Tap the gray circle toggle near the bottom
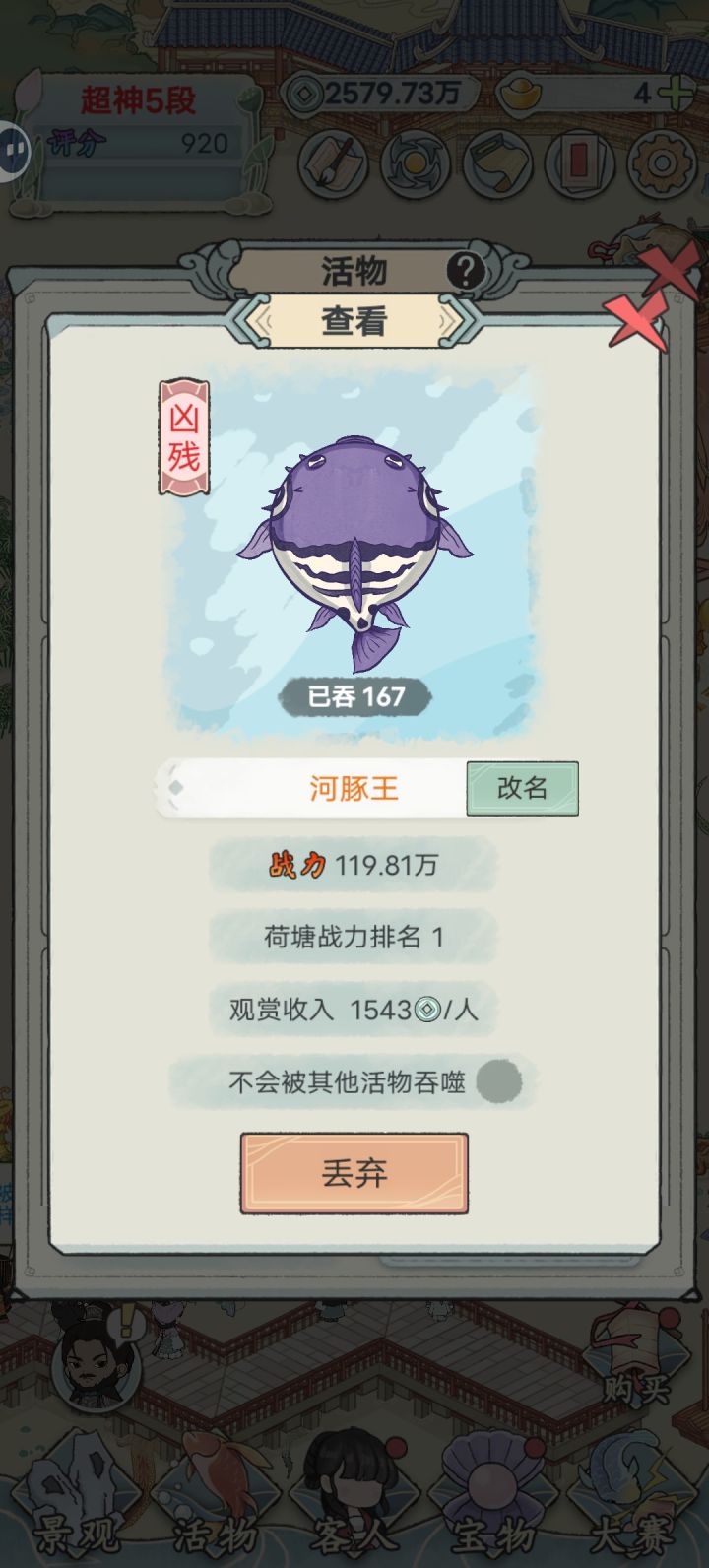 [x=498, y=1080]
